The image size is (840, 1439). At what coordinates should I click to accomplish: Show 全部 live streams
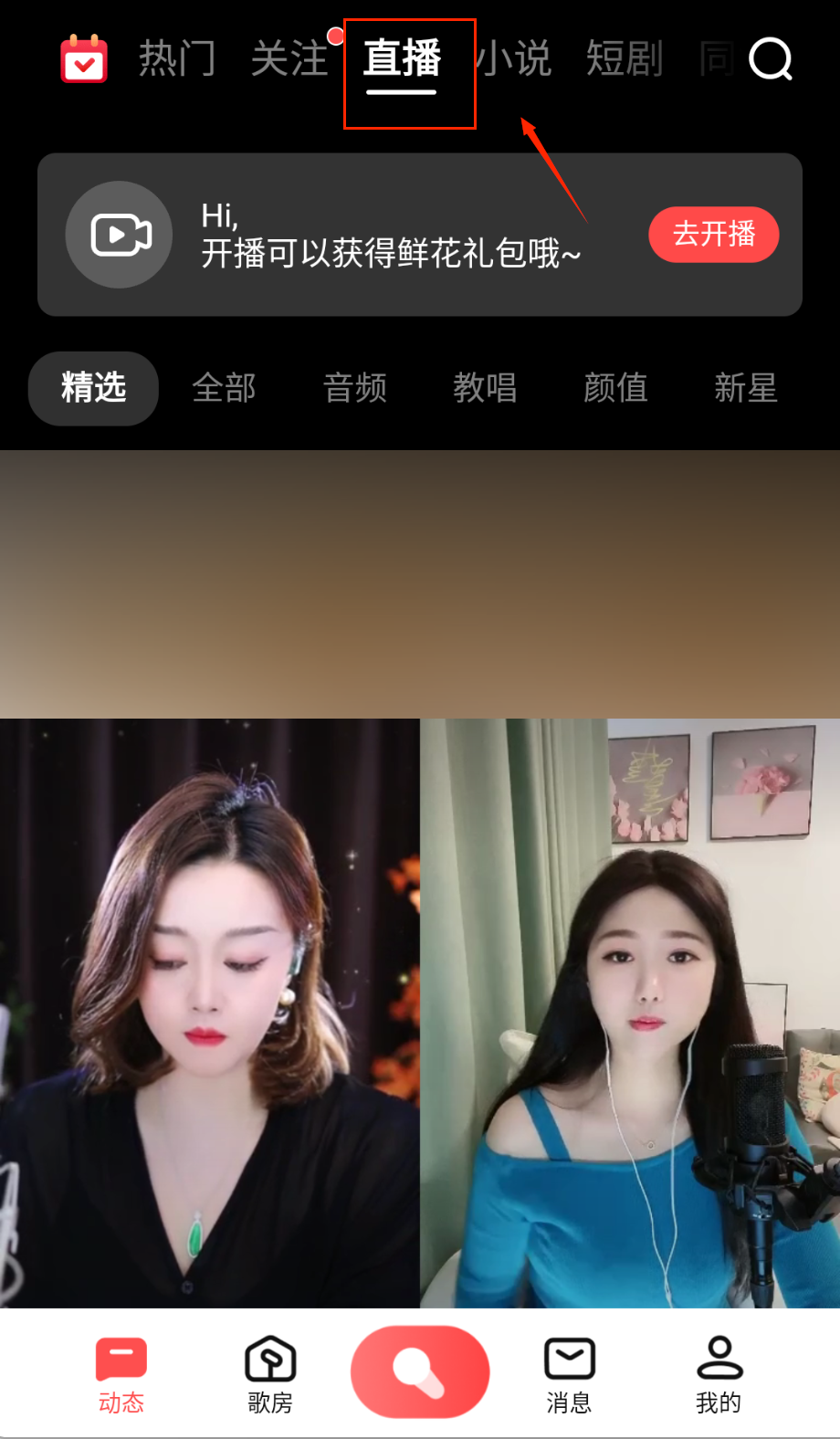click(x=224, y=388)
